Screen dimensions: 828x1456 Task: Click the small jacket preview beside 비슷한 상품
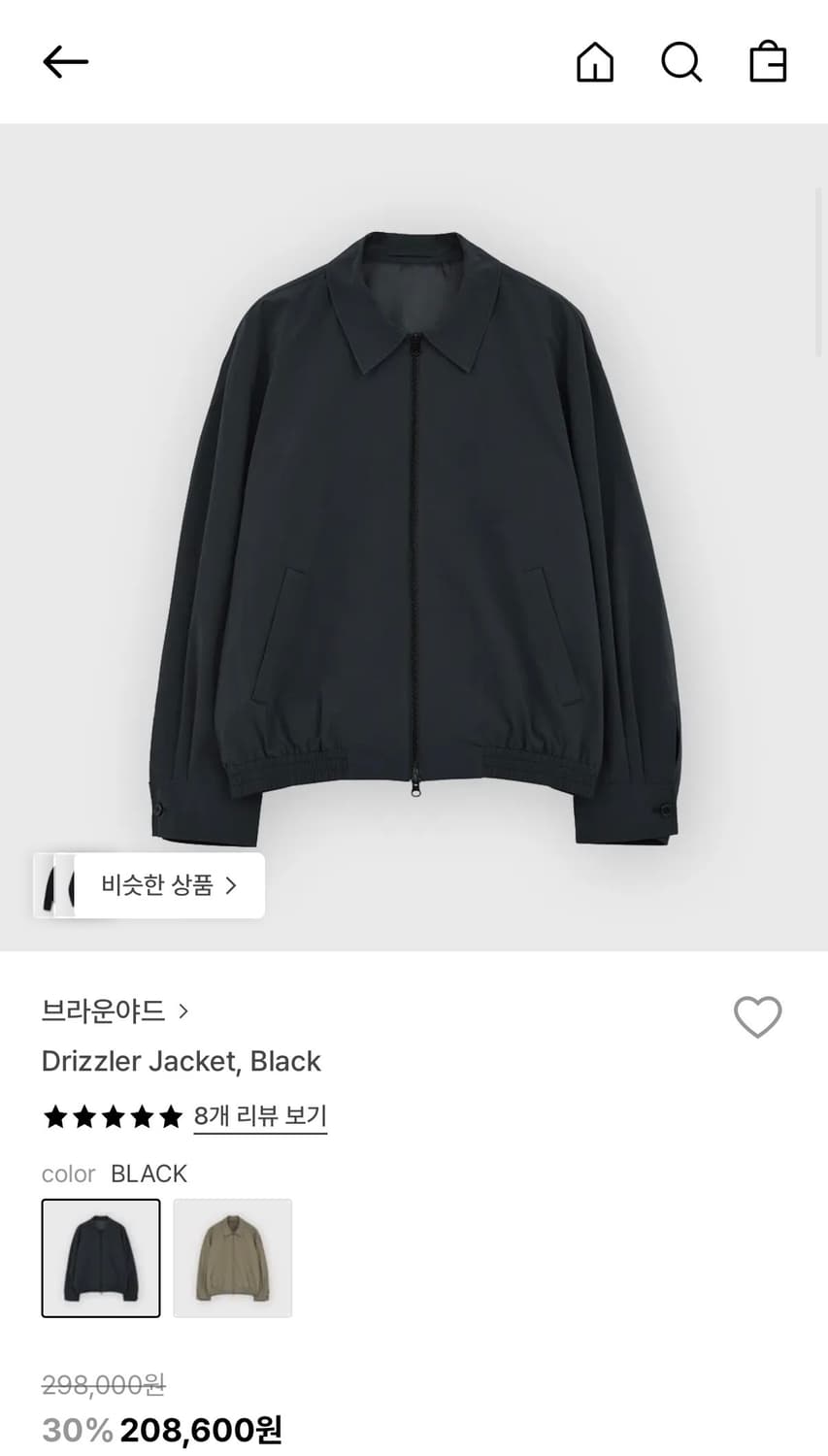click(56, 885)
